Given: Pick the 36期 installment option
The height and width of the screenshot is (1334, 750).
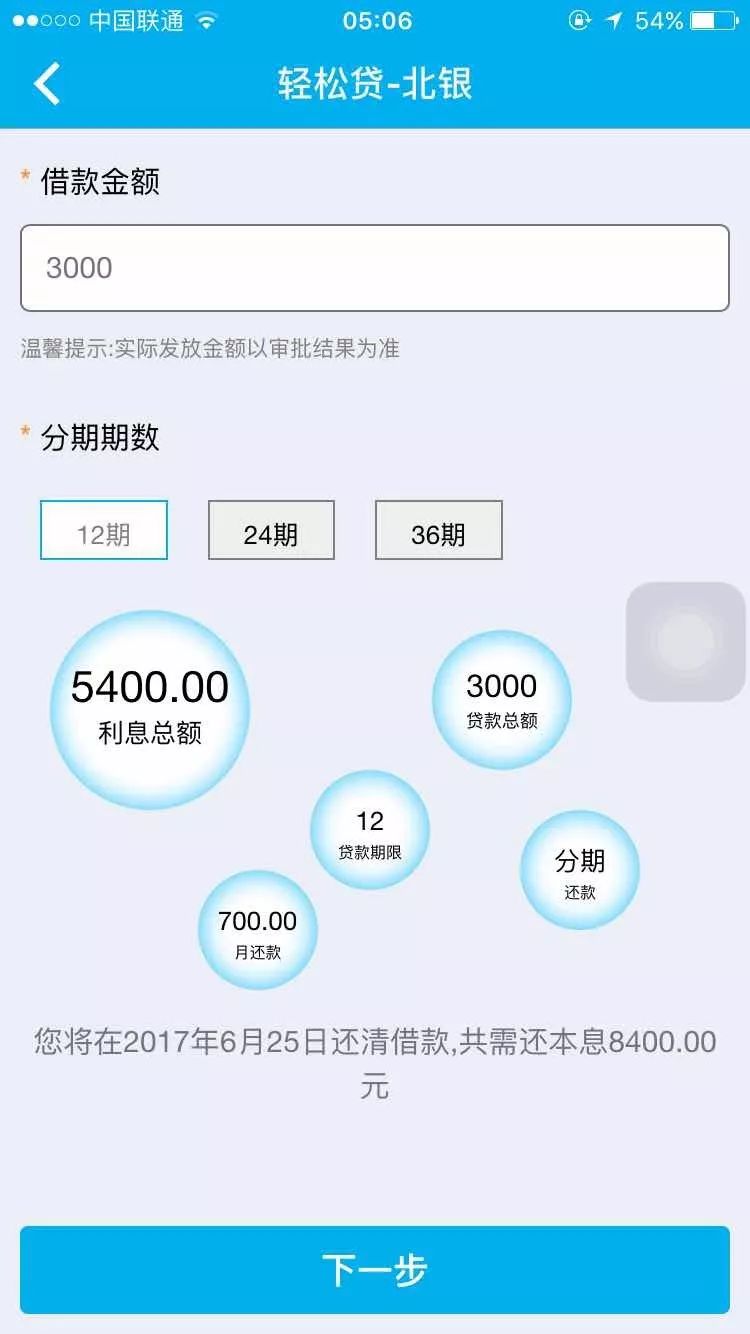Looking at the screenshot, I should (x=438, y=530).
